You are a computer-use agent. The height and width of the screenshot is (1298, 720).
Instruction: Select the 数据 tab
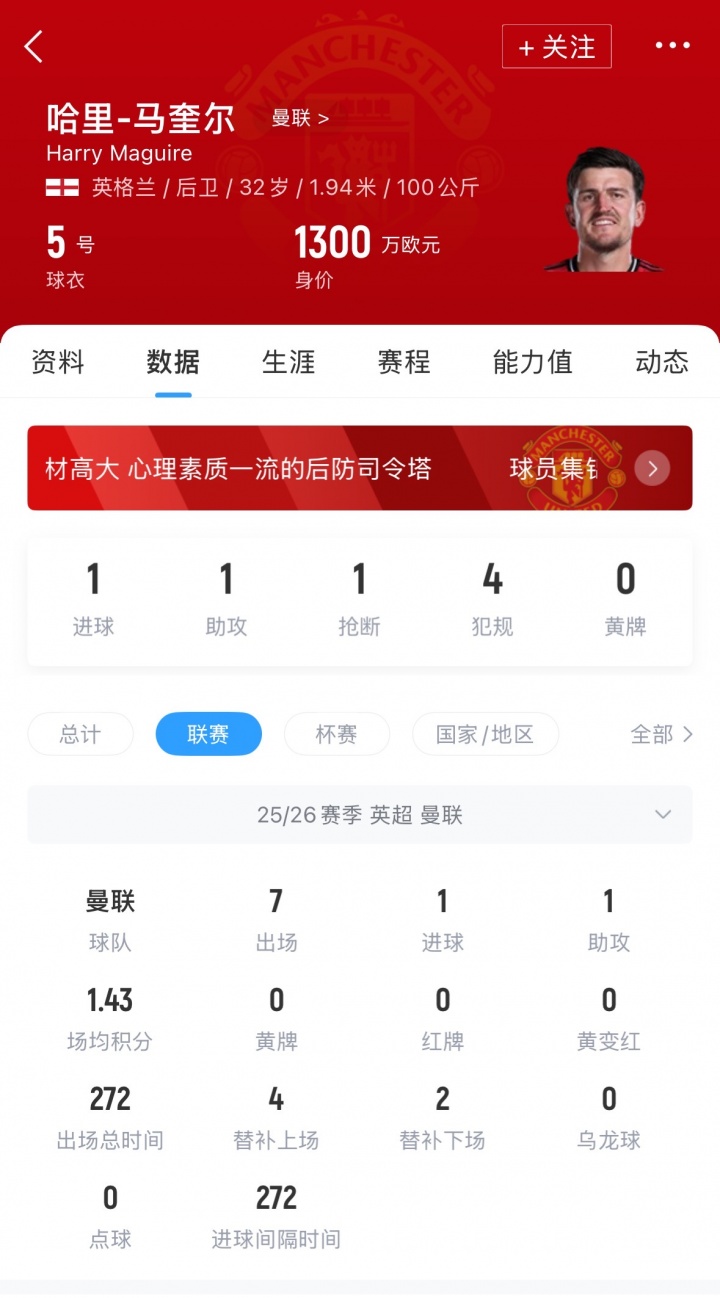[173, 362]
